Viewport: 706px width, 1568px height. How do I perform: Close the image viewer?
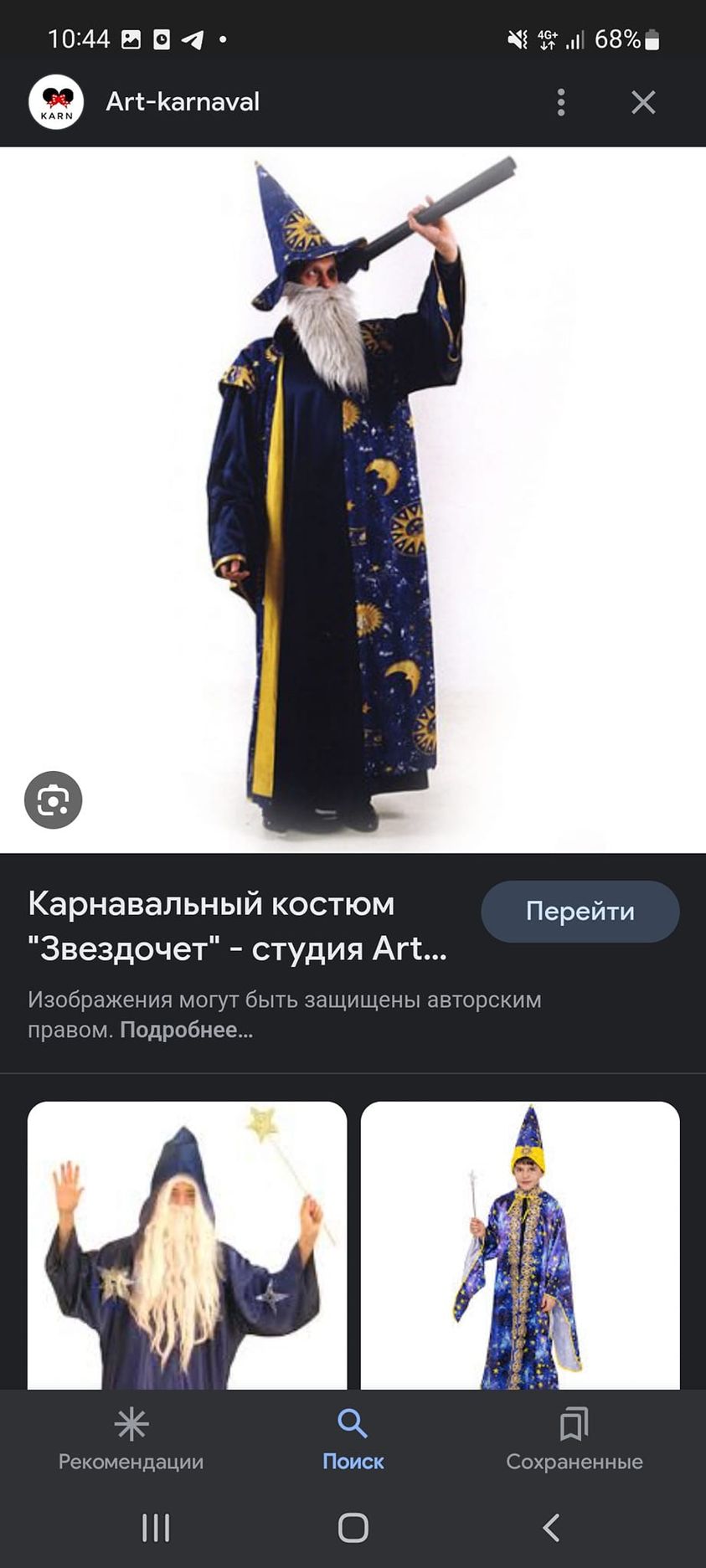point(642,102)
